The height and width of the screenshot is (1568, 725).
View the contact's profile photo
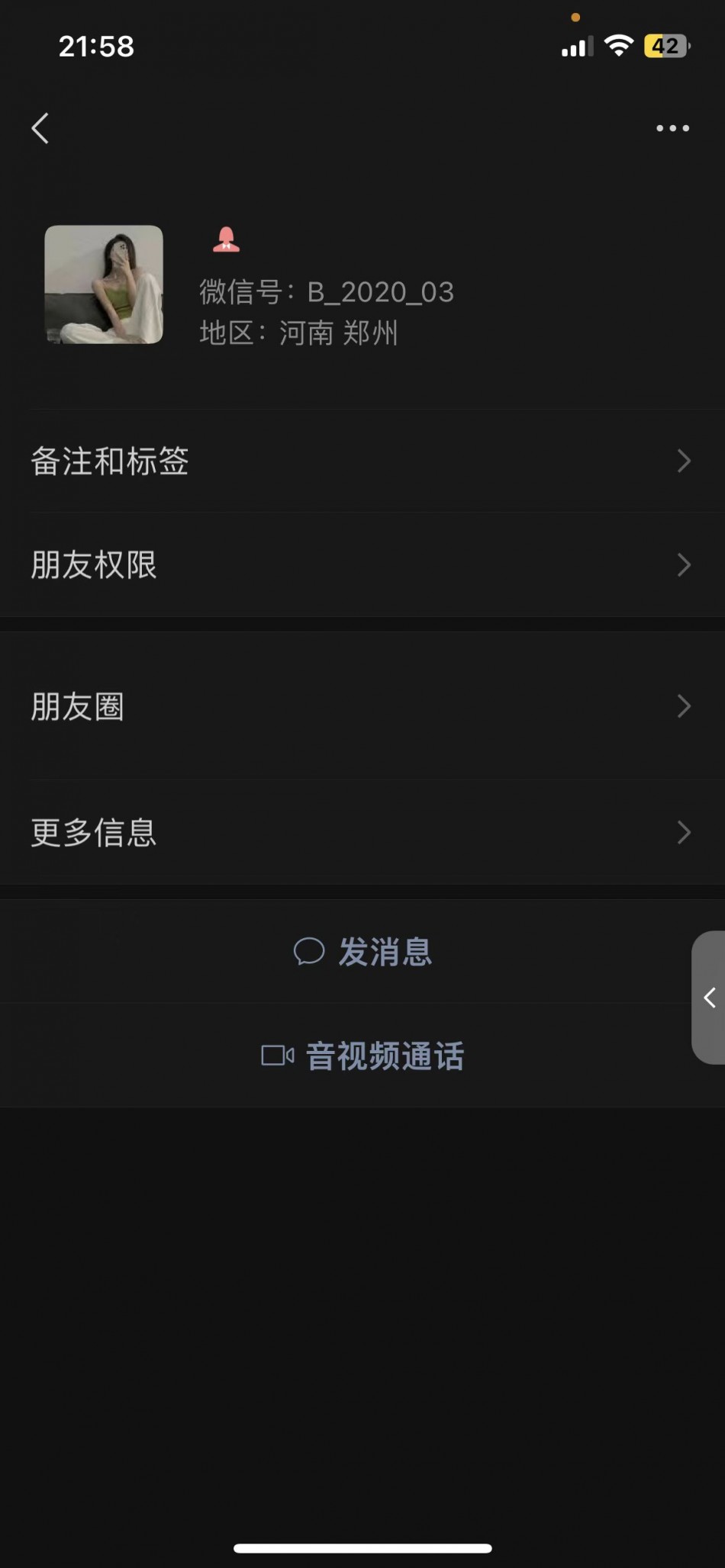click(104, 284)
